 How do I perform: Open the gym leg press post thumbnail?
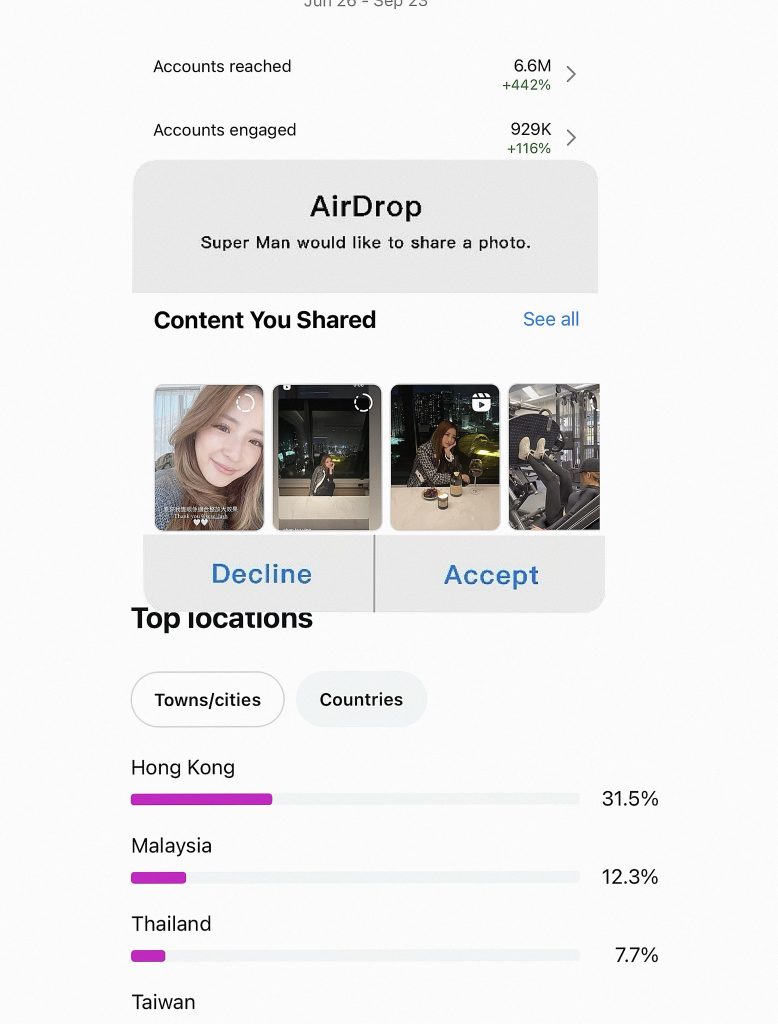[x=553, y=457]
